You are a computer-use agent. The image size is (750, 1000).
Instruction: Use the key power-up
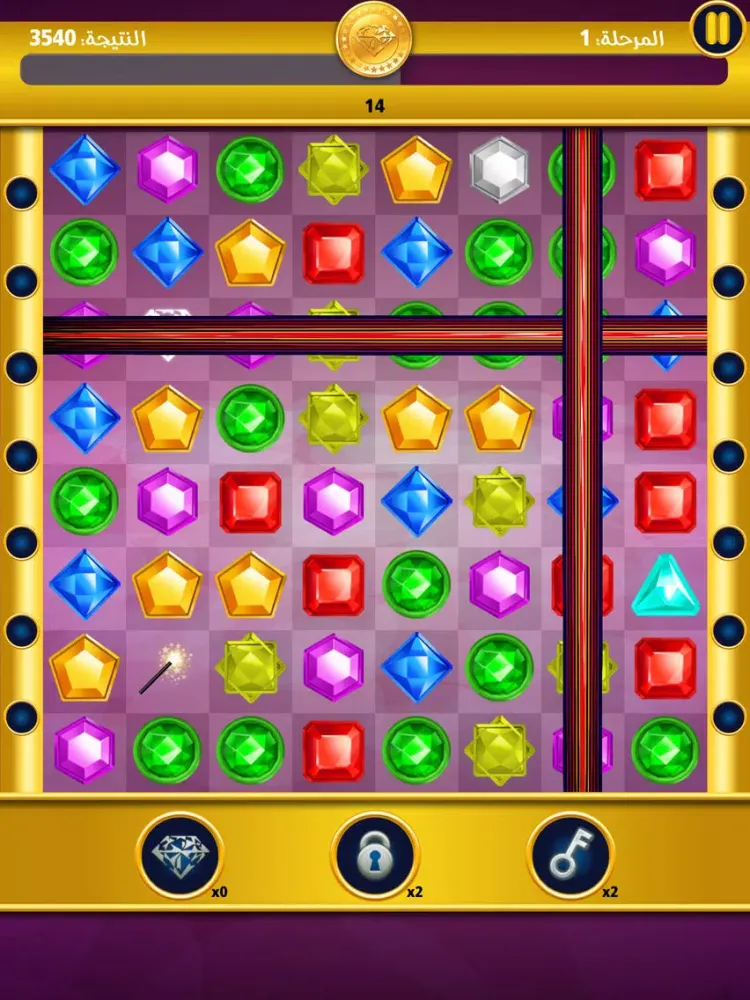[570, 856]
